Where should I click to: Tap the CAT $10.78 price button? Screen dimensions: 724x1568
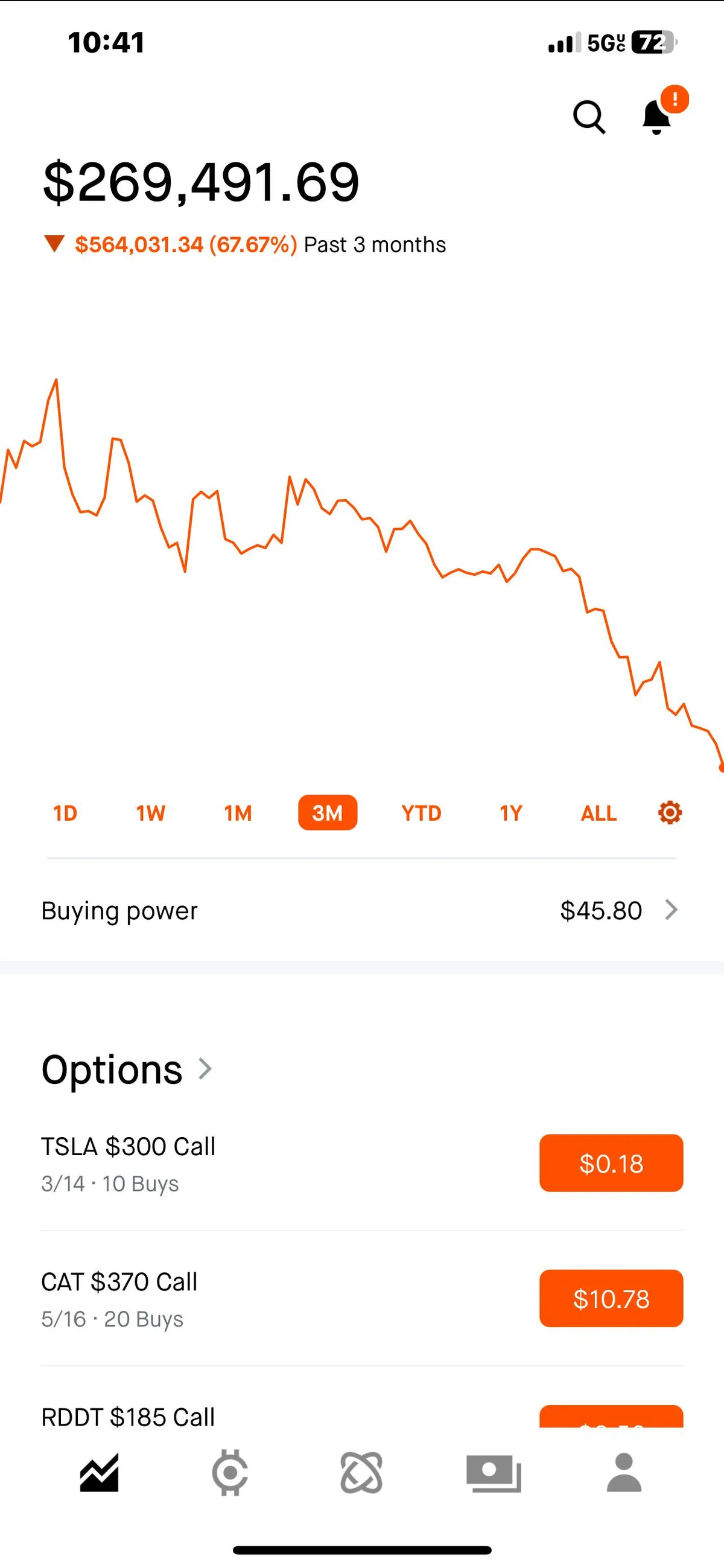[x=611, y=1299]
